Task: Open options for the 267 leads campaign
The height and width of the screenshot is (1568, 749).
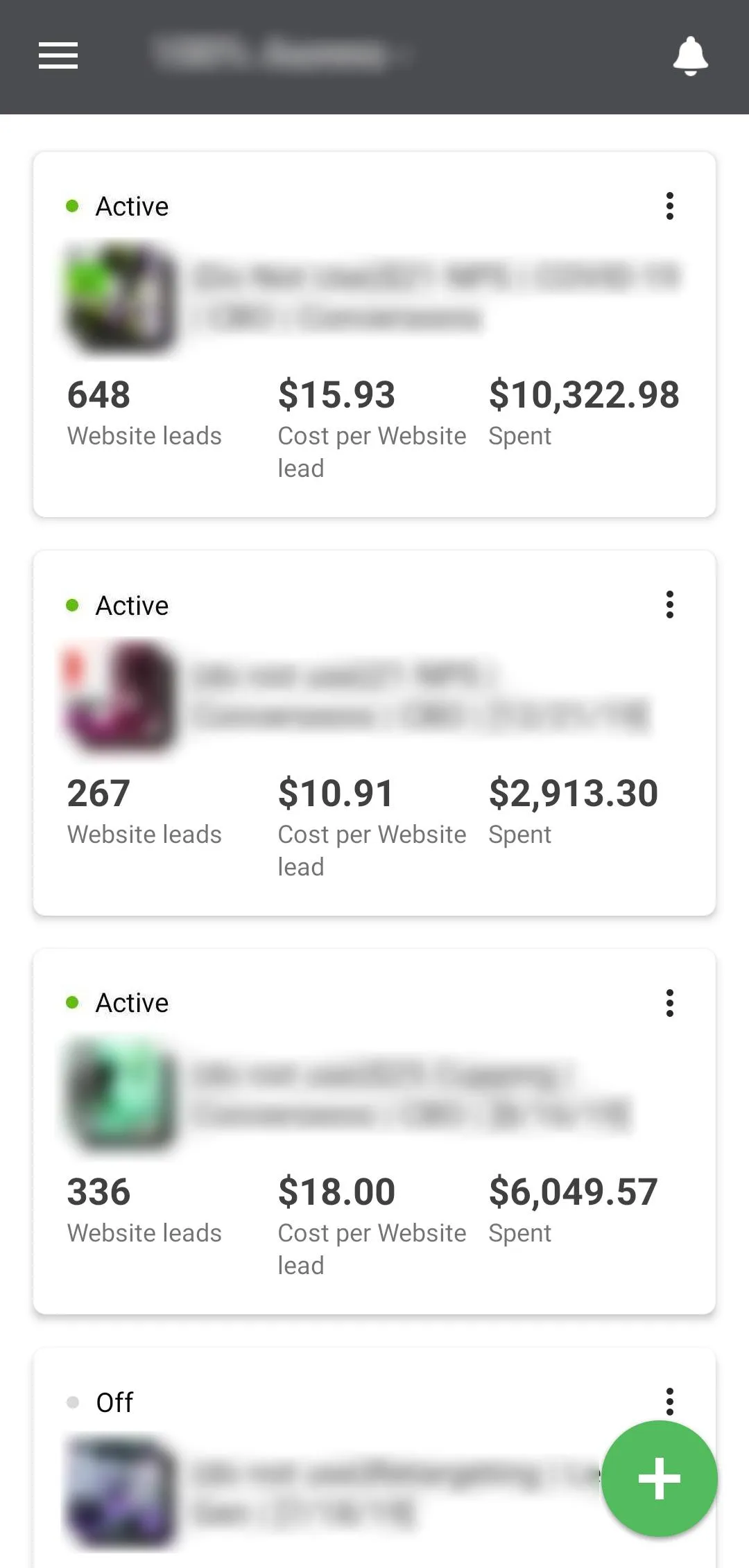Action: tap(669, 604)
